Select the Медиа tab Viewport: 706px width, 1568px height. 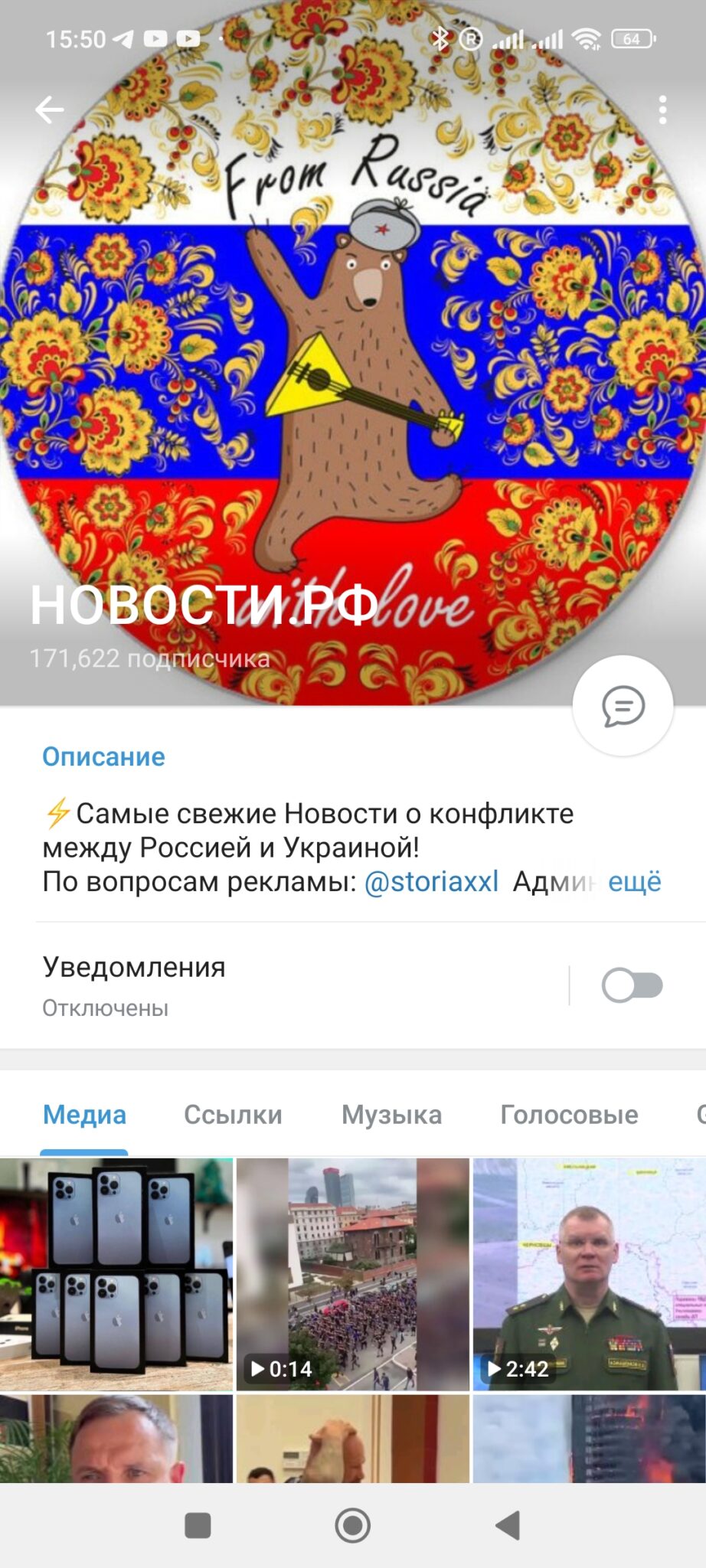click(x=84, y=1115)
